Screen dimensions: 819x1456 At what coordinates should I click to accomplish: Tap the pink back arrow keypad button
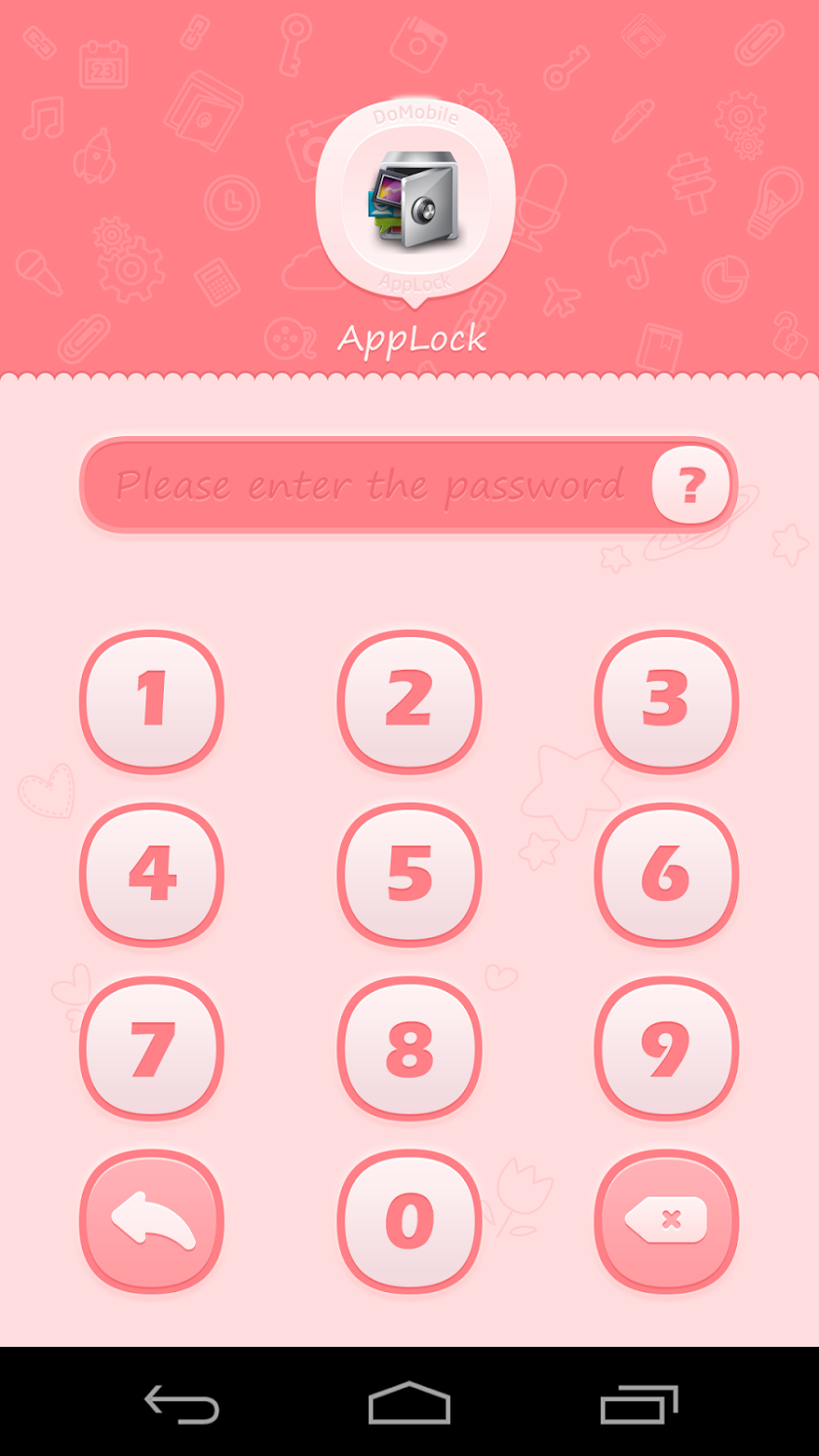pyautogui.click(x=151, y=1221)
